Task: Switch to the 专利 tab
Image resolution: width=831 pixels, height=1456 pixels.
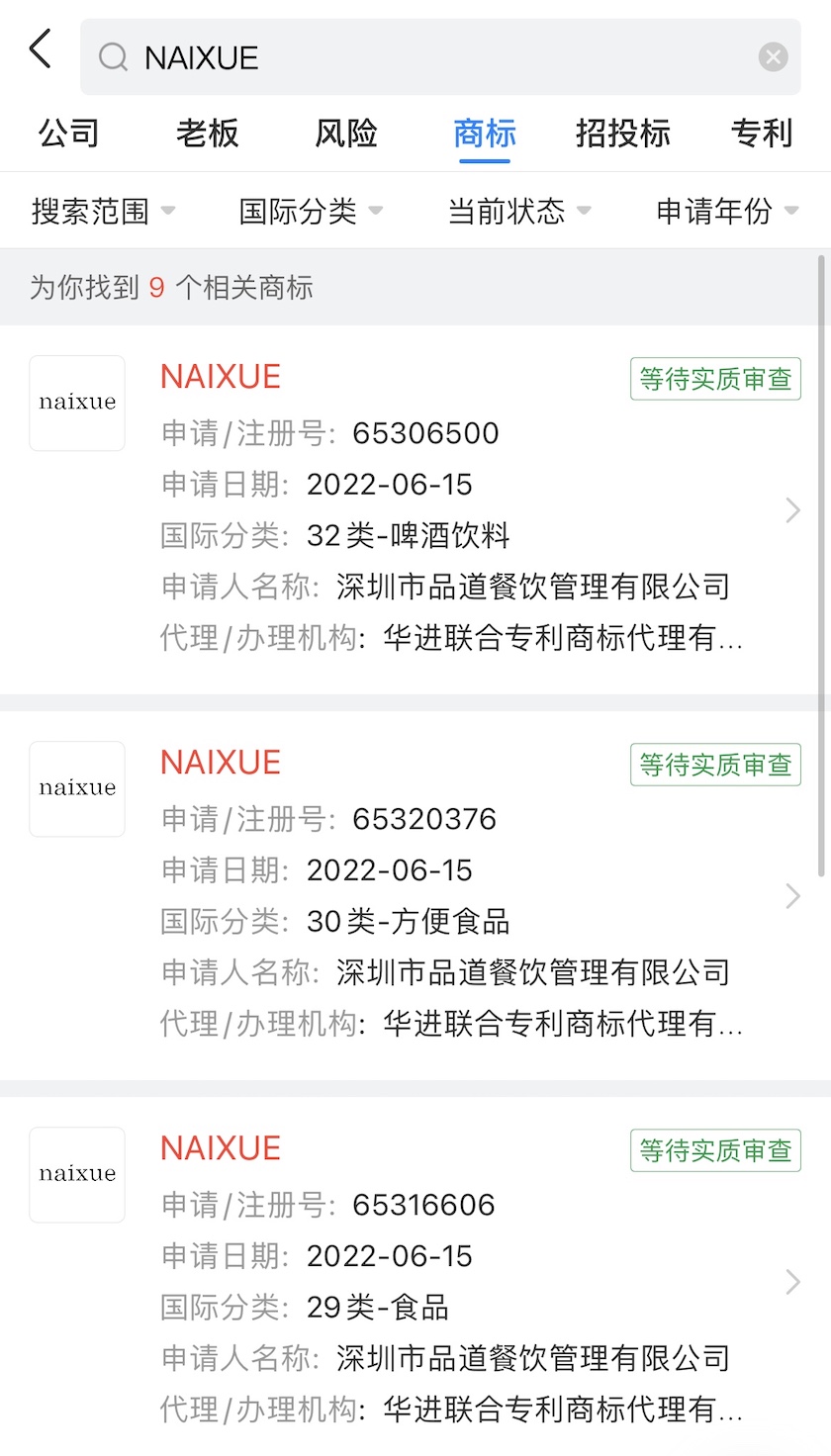Action: point(762,133)
